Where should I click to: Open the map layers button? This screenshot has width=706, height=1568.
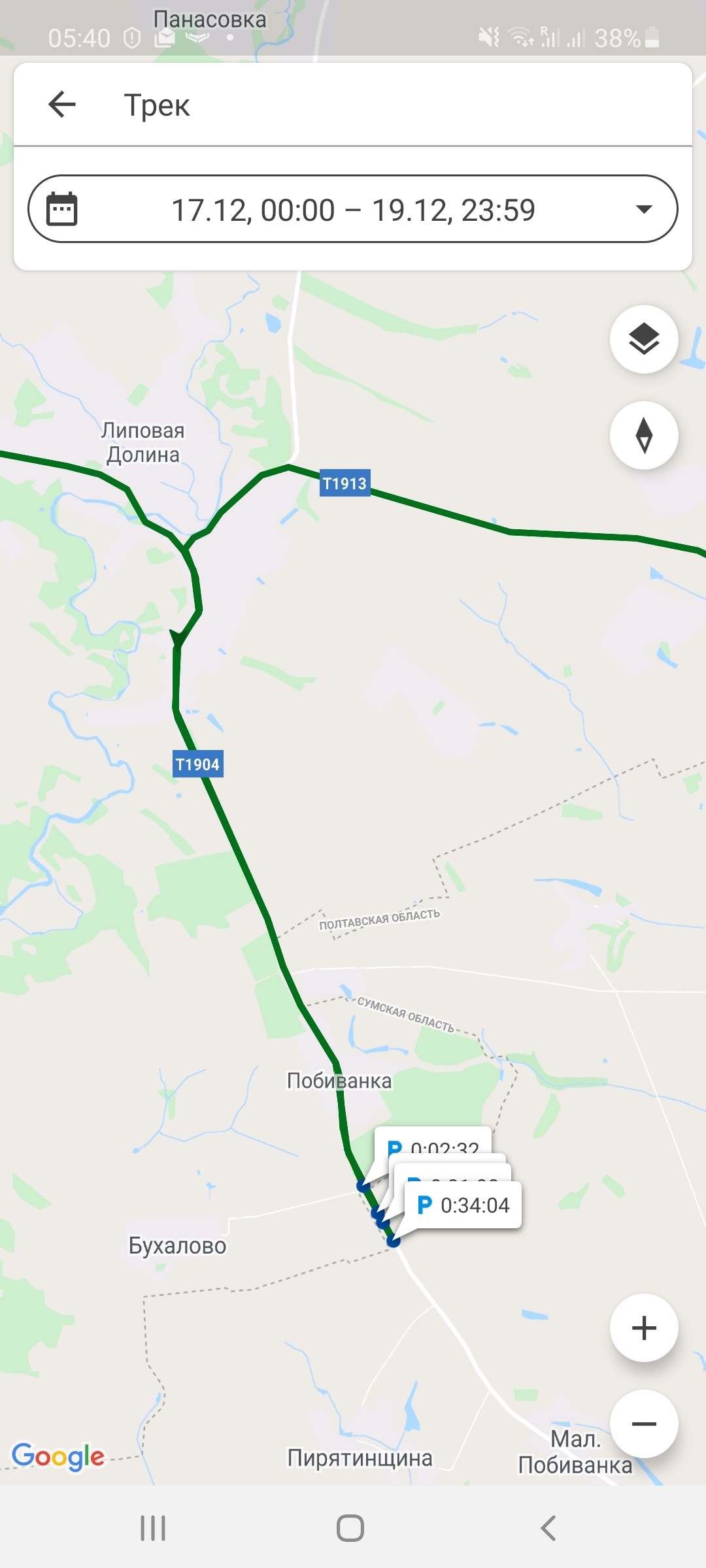tap(644, 339)
